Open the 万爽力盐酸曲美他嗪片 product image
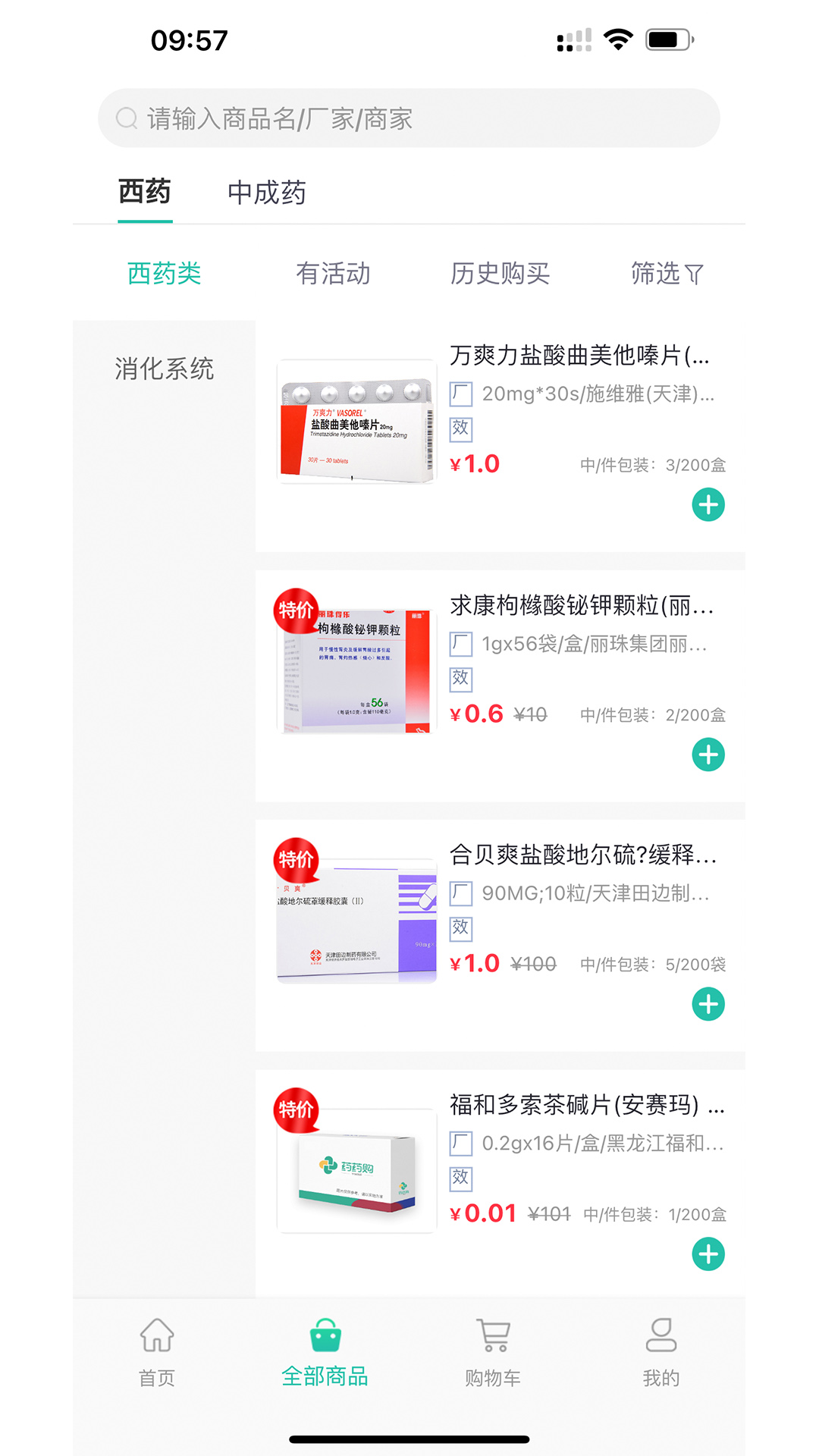 coord(356,422)
